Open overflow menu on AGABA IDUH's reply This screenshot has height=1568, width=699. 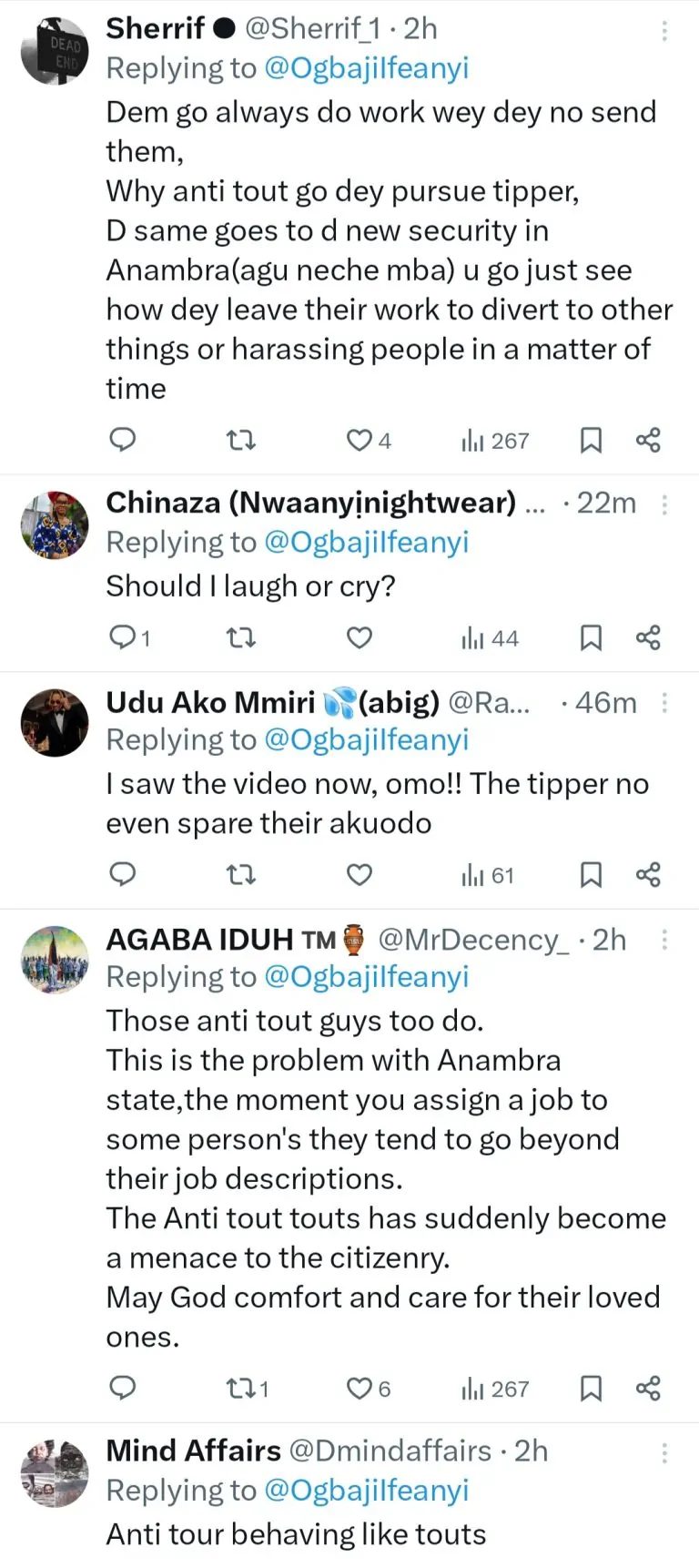(x=664, y=940)
